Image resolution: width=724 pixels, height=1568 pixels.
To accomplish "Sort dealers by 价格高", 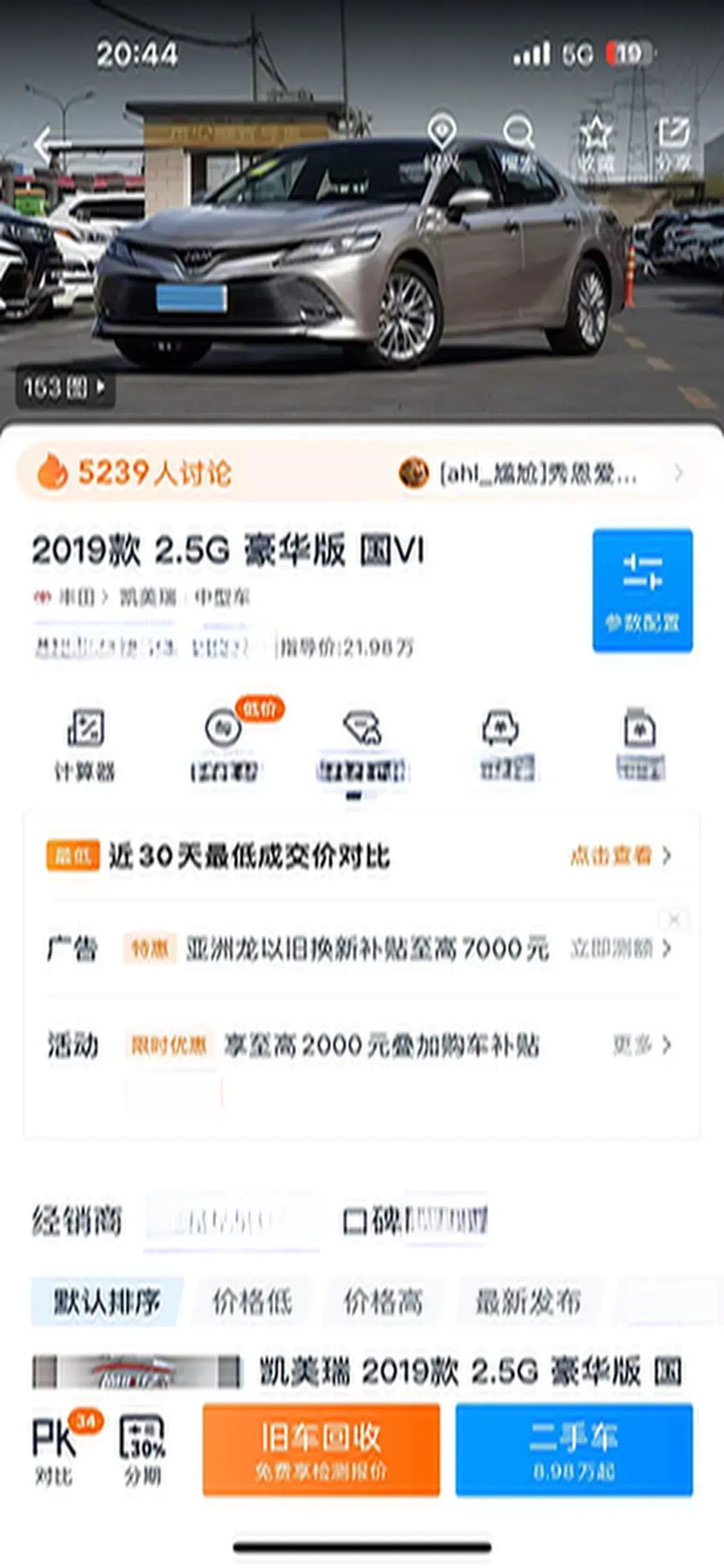I will [x=383, y=1302].
